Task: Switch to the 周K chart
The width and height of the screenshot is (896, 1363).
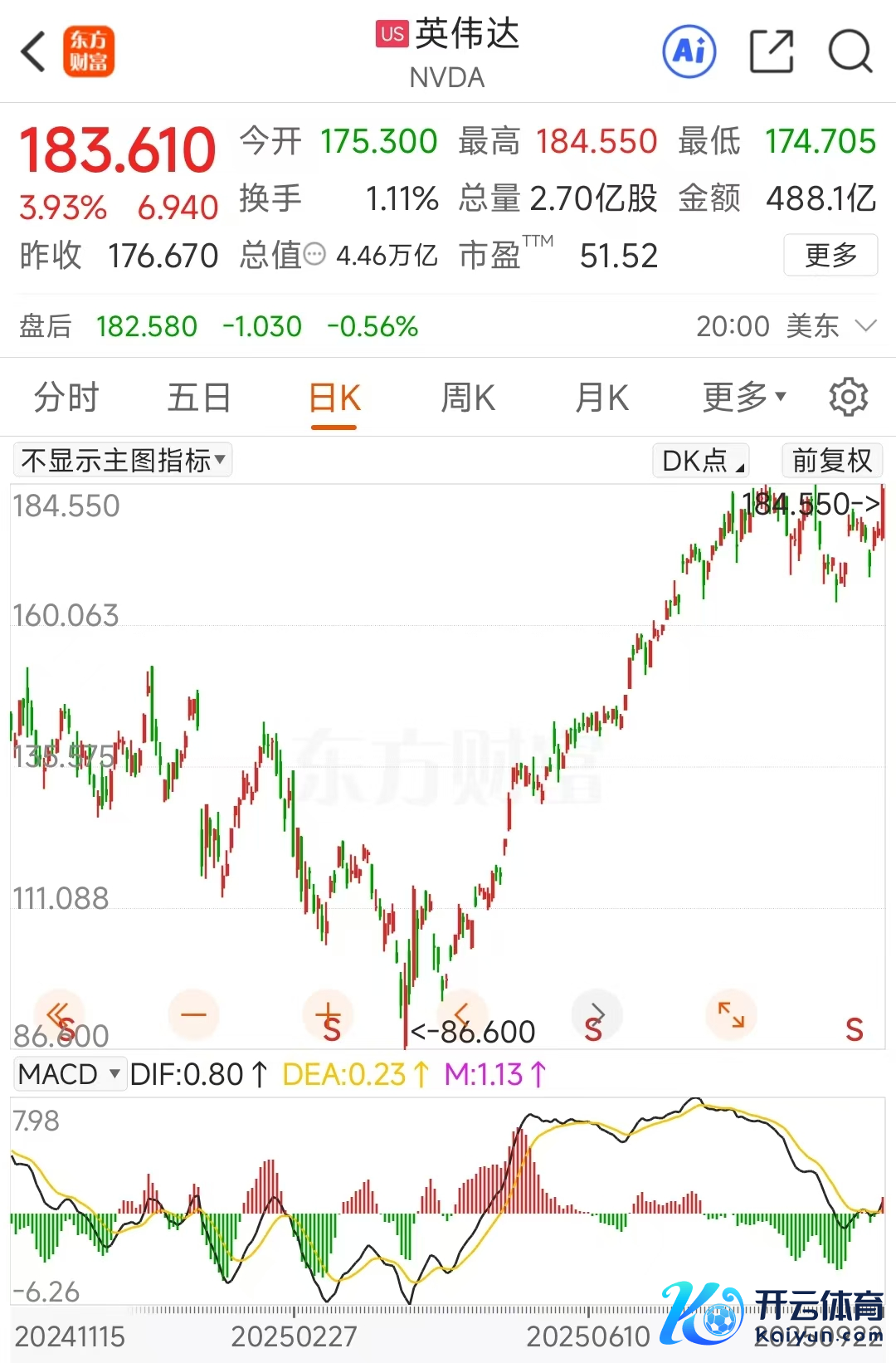Action: (468, 398)
